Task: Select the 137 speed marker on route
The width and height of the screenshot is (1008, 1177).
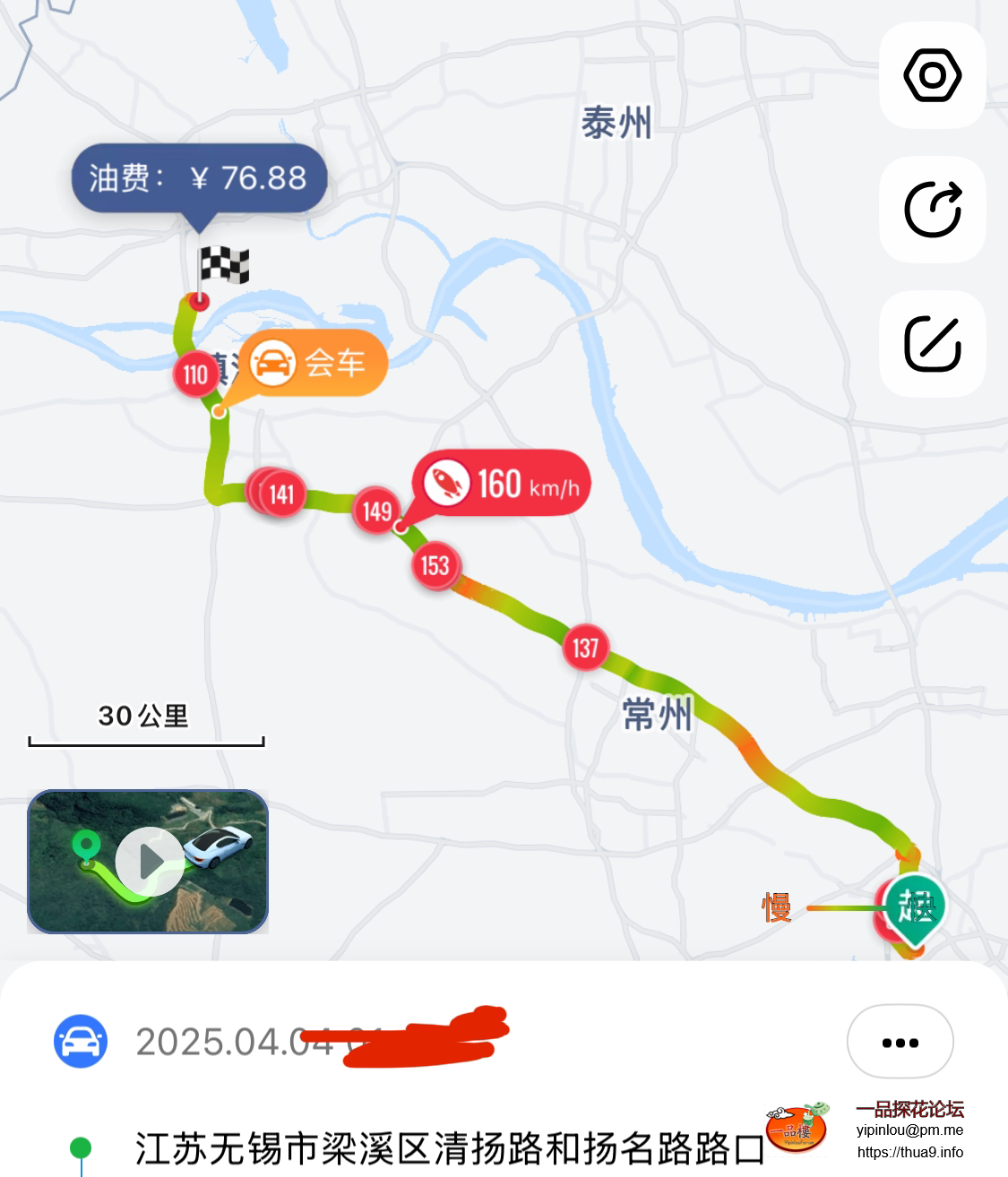Action: 585,648
